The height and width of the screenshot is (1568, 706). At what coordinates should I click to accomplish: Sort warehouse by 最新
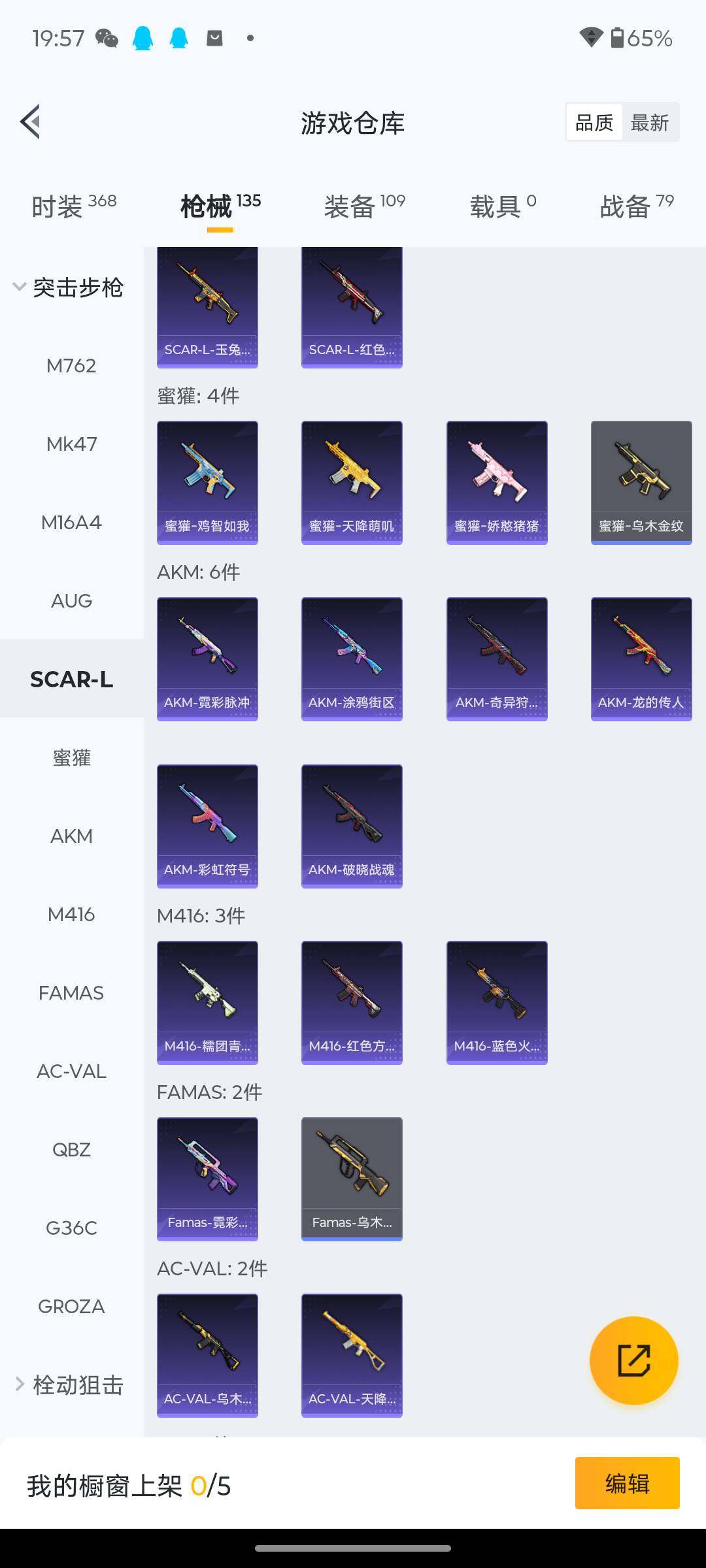pos(649,122)
